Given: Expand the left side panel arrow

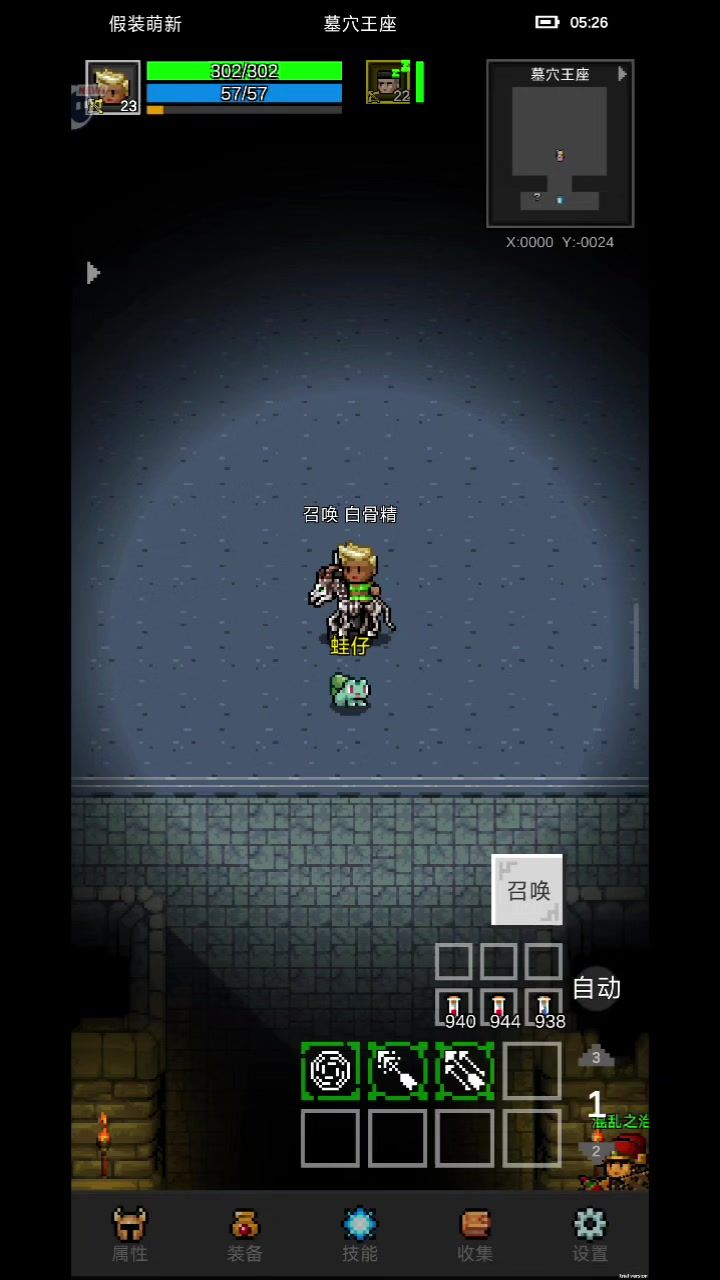Looking at the screenshot, I should [93, 272].
